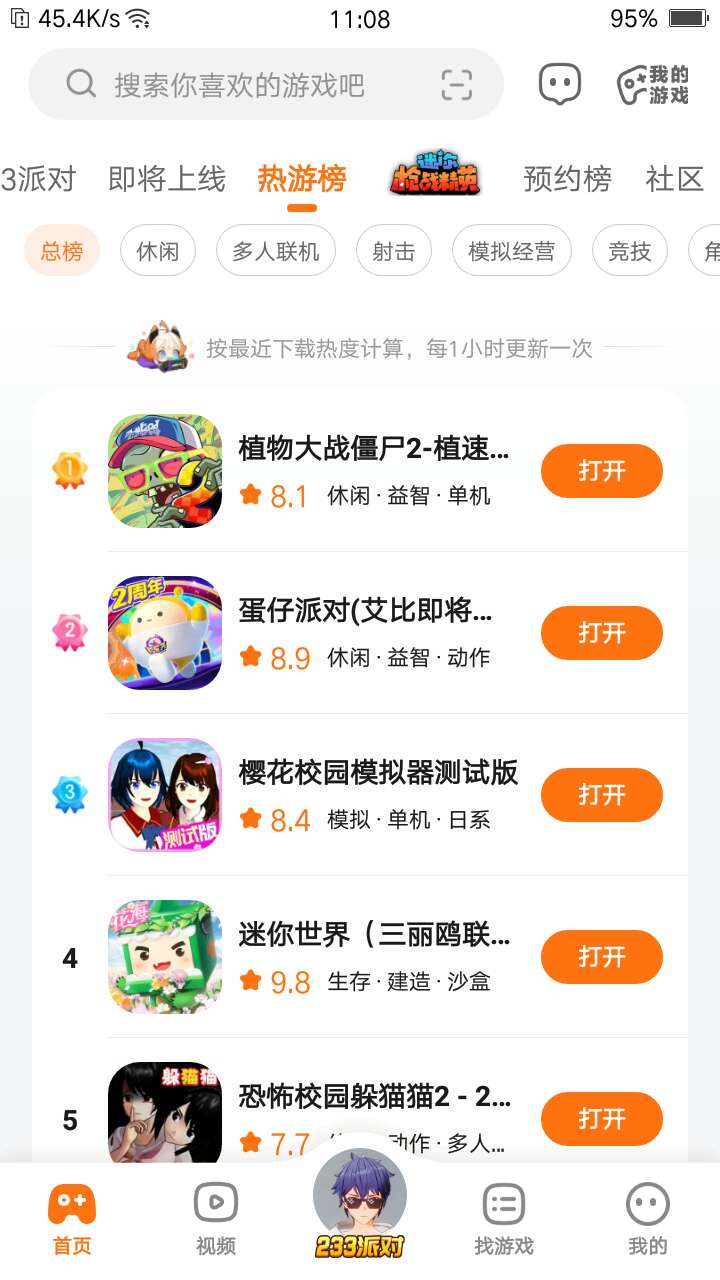Choose the 竞技 chip
The width and height of the screenshot is (720, 1280).
[629, 251]
